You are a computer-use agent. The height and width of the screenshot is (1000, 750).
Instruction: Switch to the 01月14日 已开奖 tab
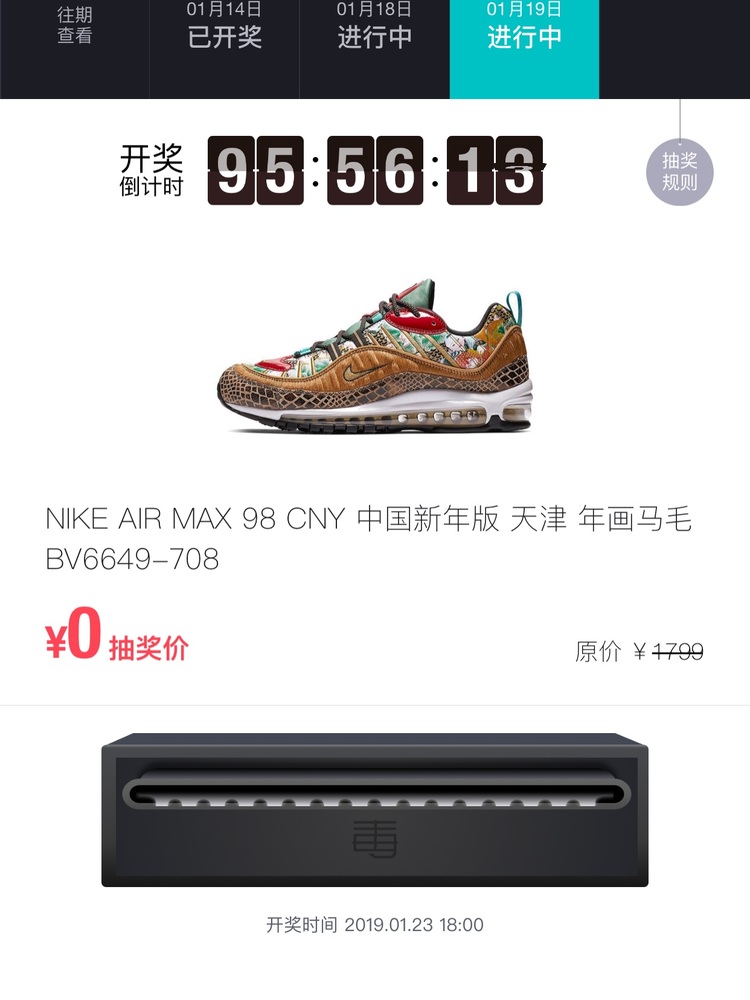click(224, 28)
